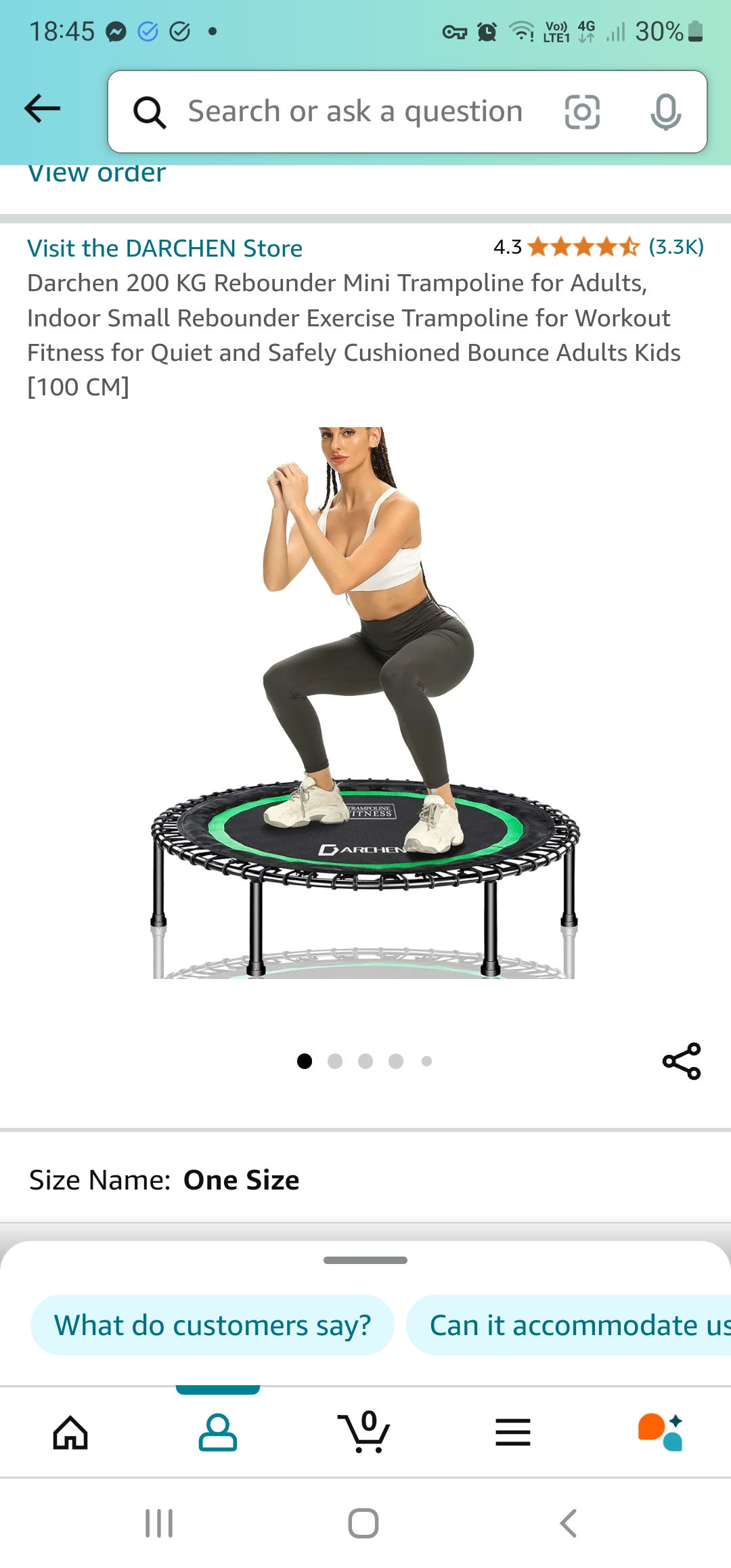
Task: Open the hamburger menu tab
Action: pos(512,1433)
